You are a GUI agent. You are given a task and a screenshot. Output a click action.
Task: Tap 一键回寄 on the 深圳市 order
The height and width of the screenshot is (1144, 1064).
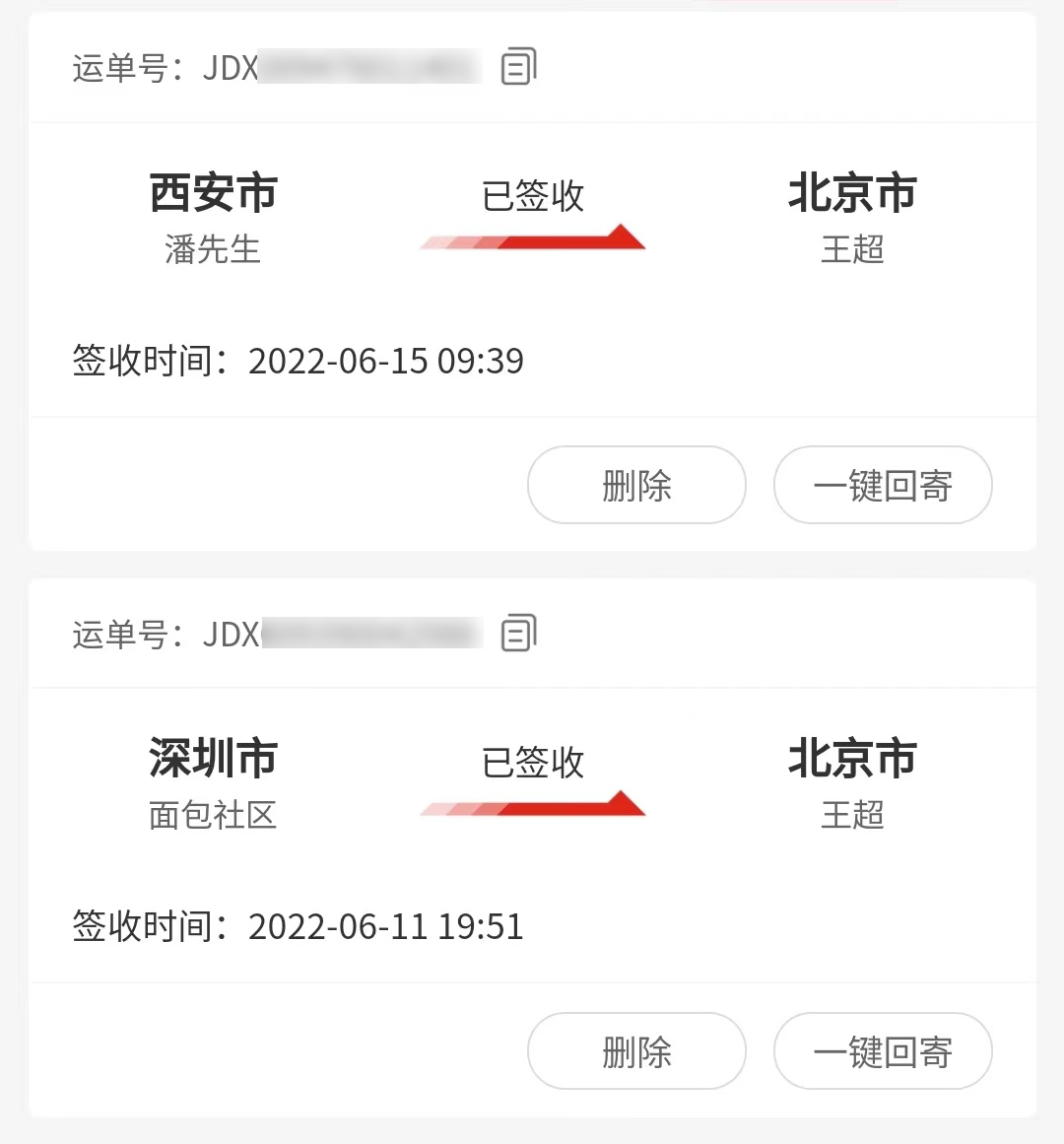[882, 1051]
